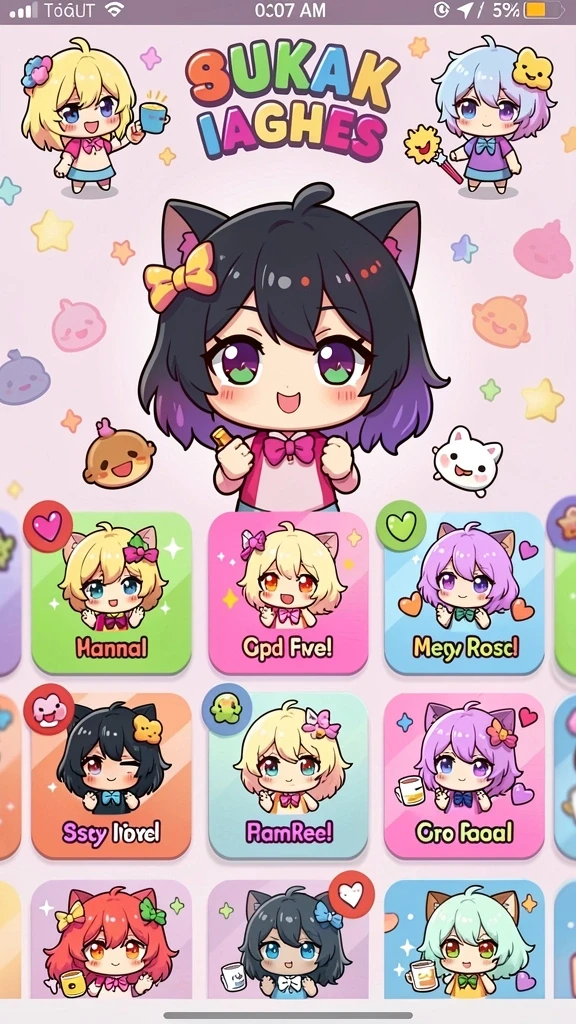
Task: Open the mint-haired character card
Action: [x=464, y=940]
